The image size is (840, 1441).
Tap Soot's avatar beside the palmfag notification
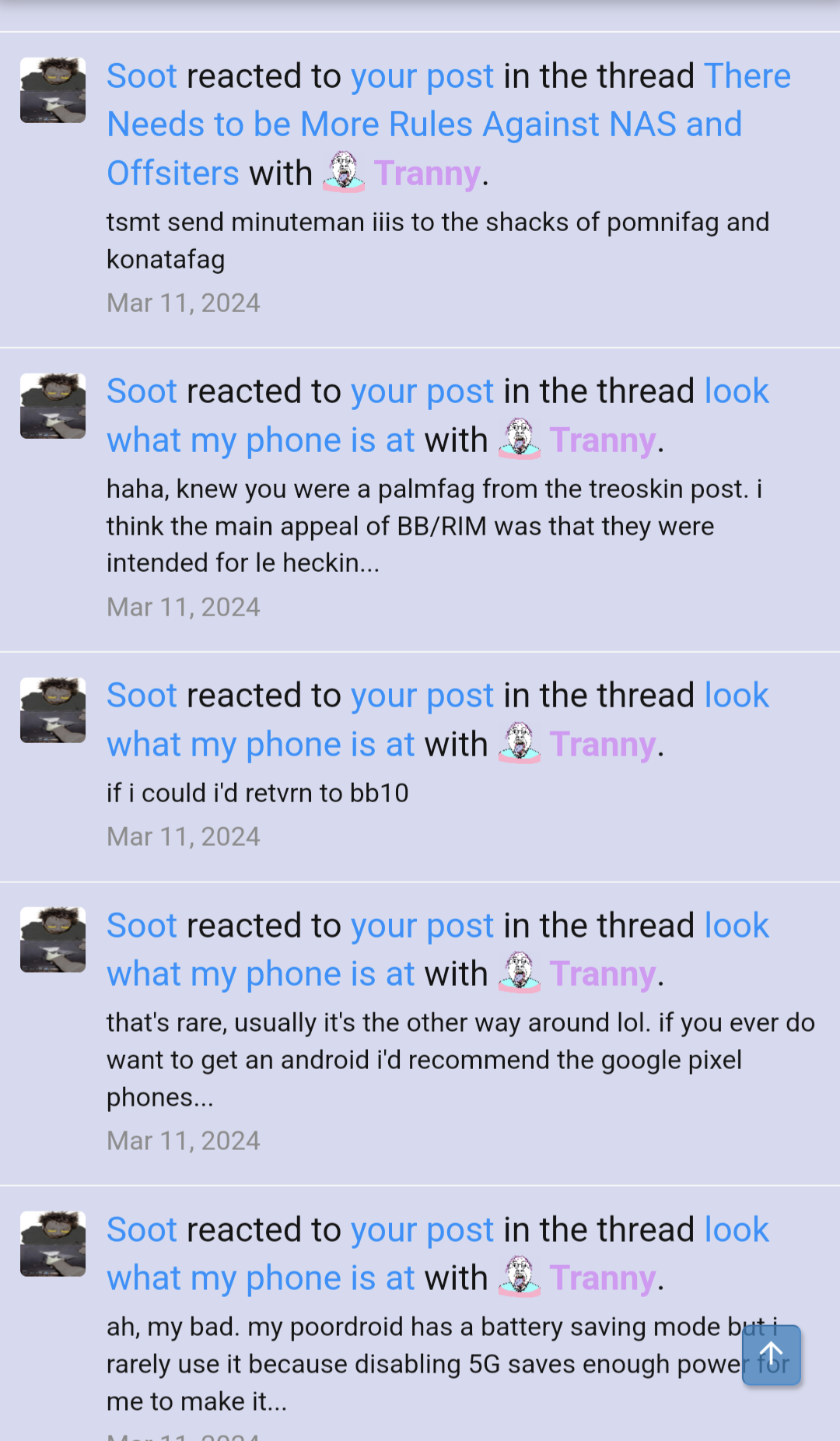click(53, 406)
